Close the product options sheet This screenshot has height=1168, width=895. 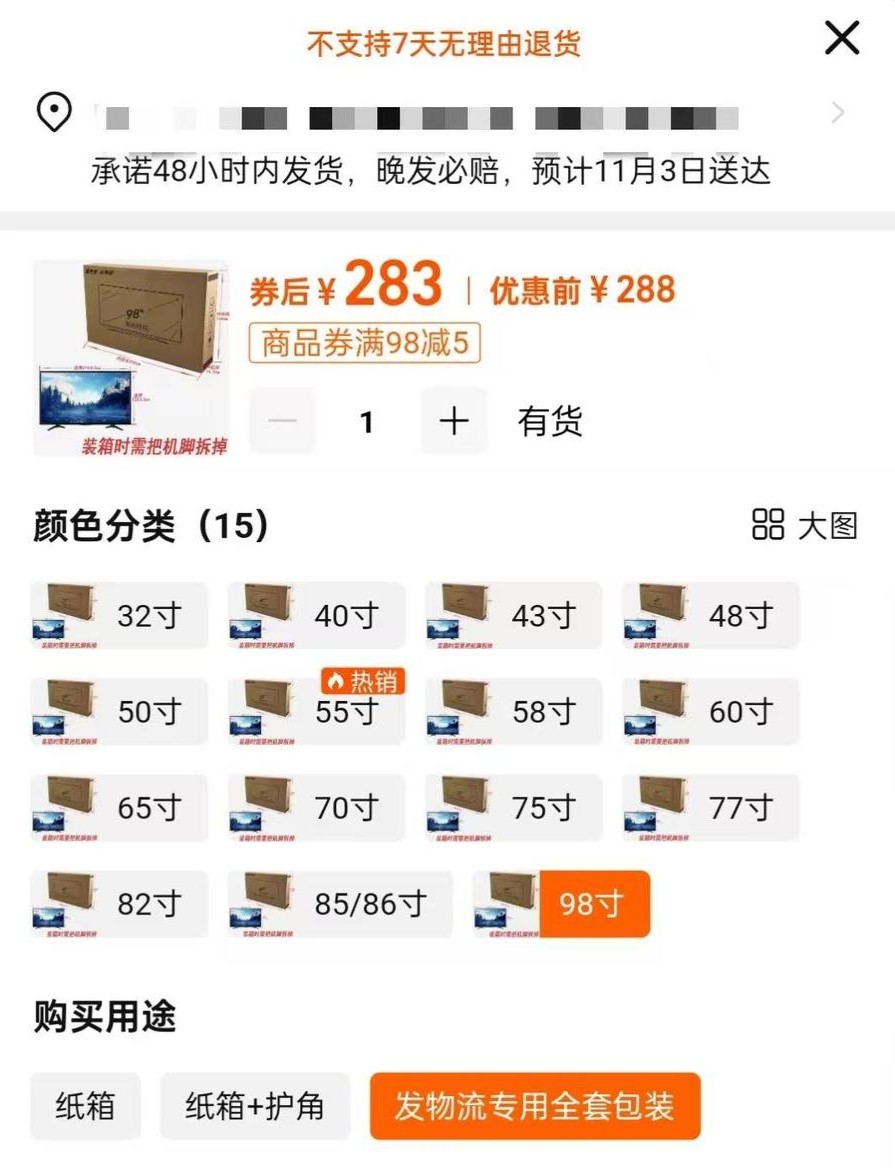[841, 38]
